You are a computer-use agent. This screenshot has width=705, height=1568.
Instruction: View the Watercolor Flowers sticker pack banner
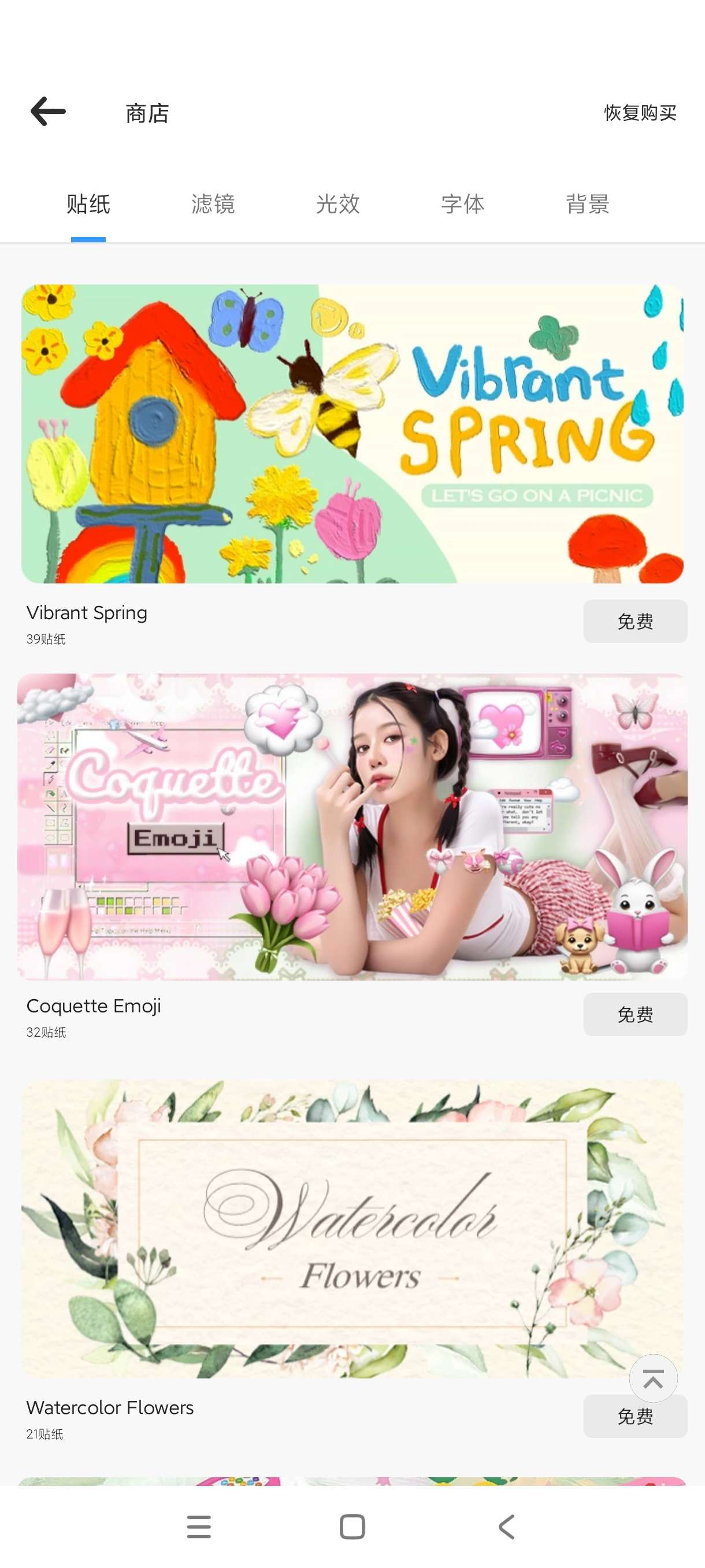point(352,1229)
